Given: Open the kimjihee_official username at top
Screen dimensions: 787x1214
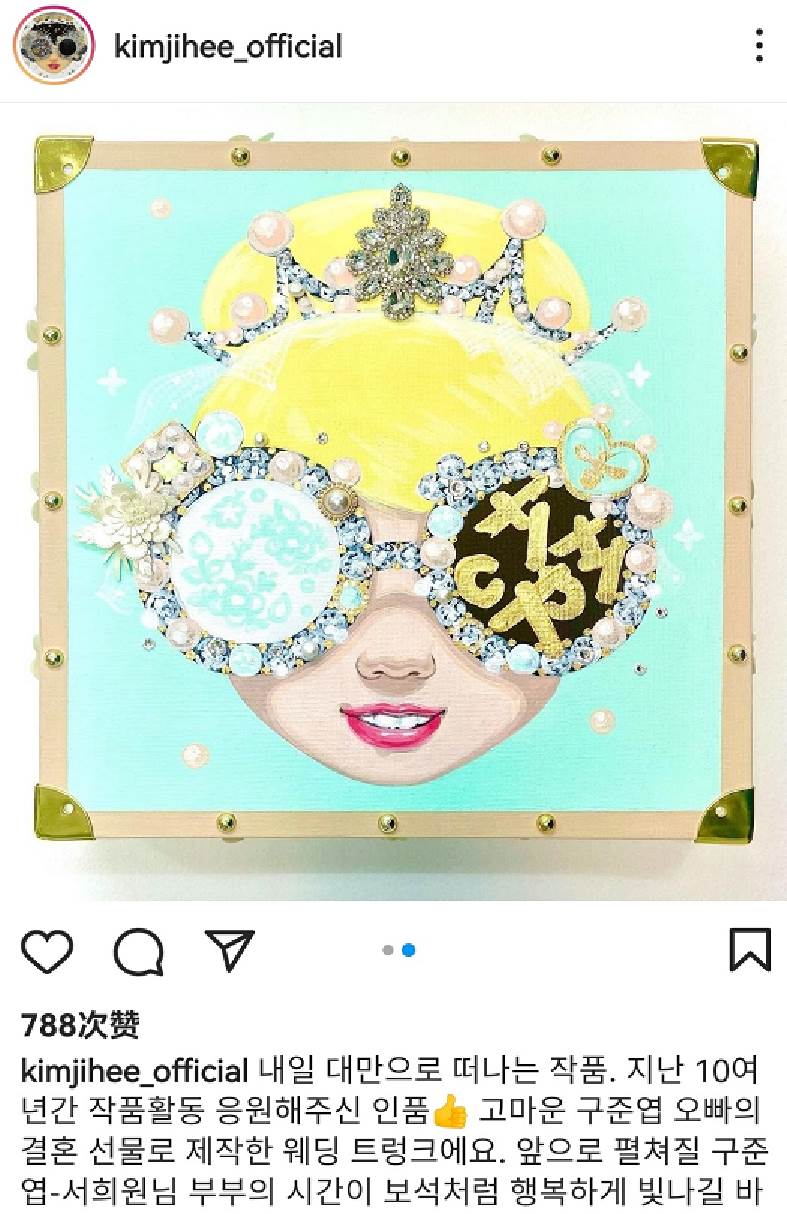Looking at the screenshot, I should pos(229,46).
